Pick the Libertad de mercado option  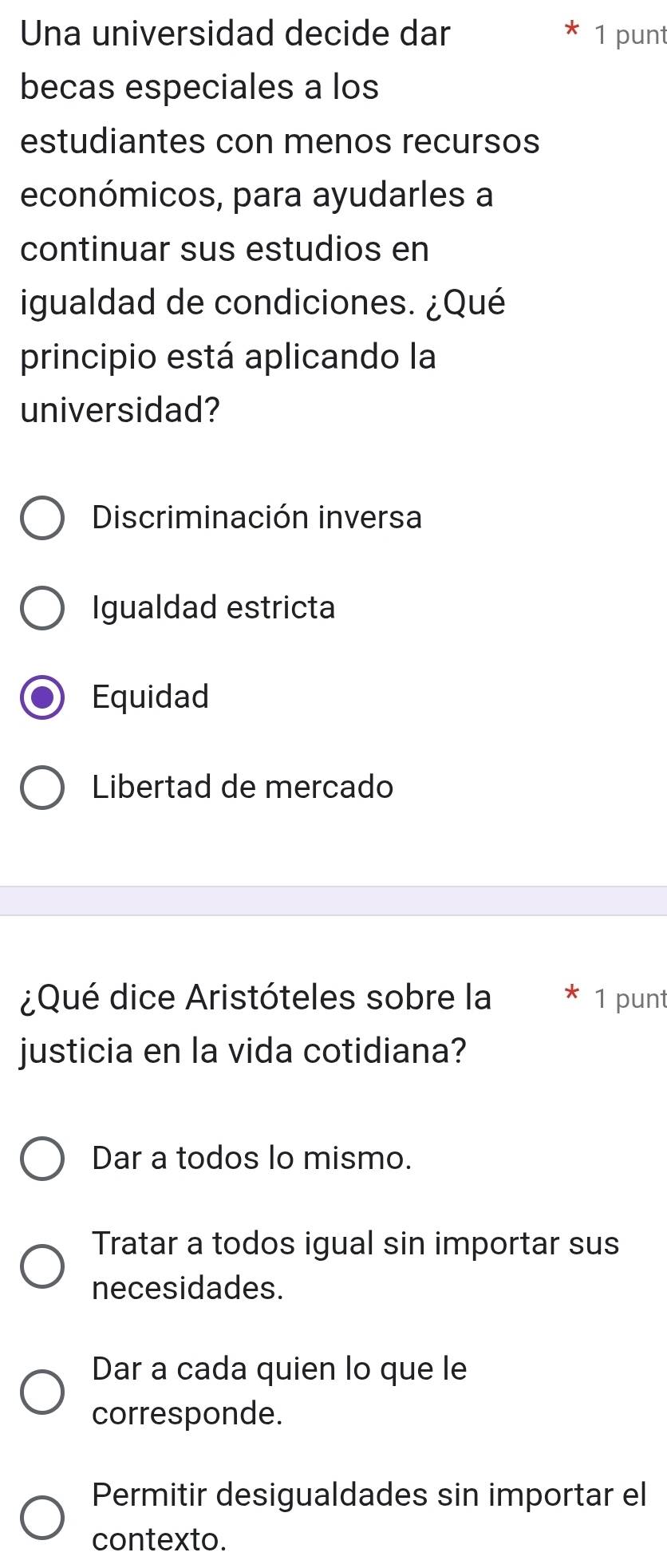point(42,788)
